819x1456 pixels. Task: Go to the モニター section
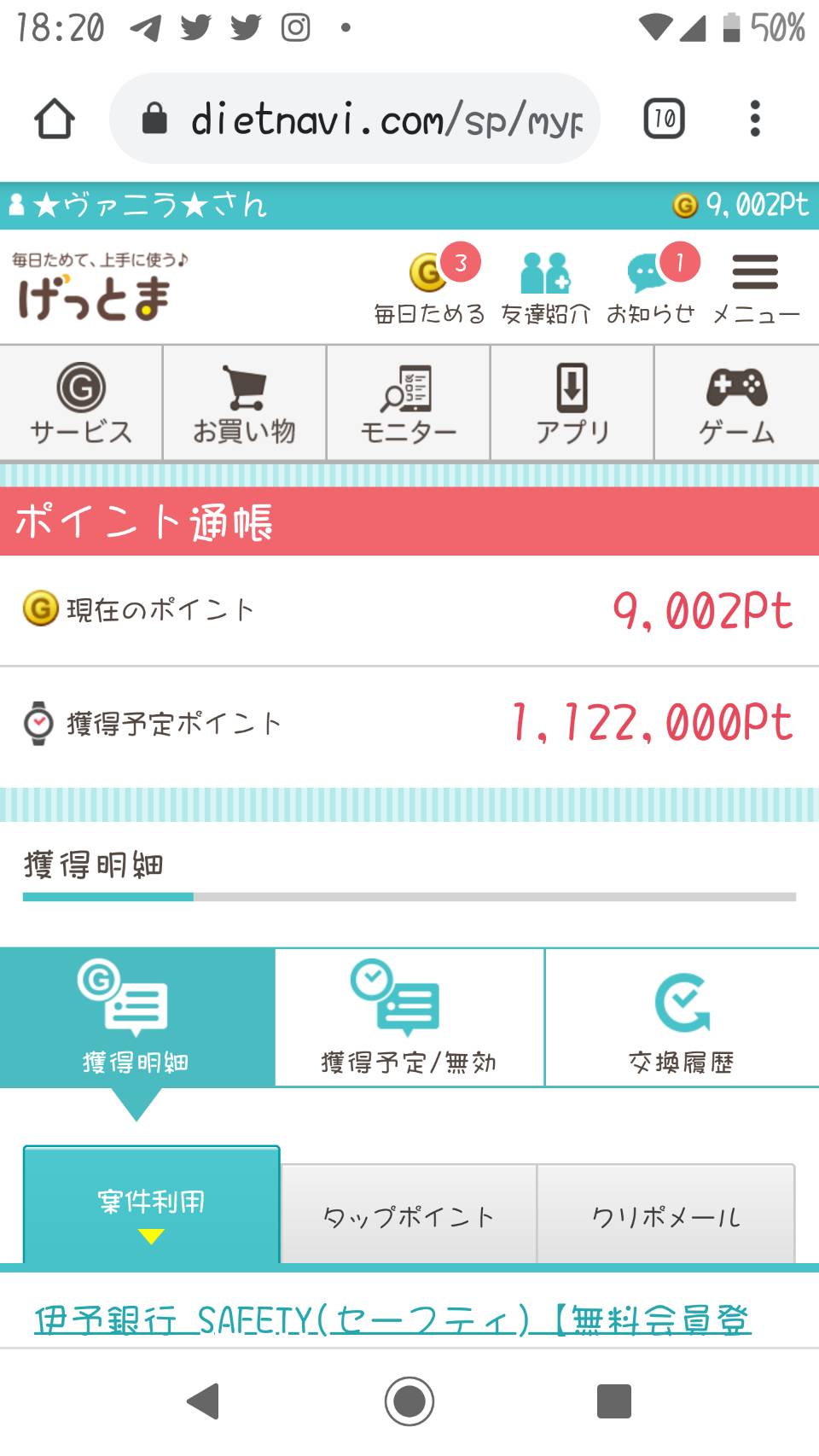[408, 403]
